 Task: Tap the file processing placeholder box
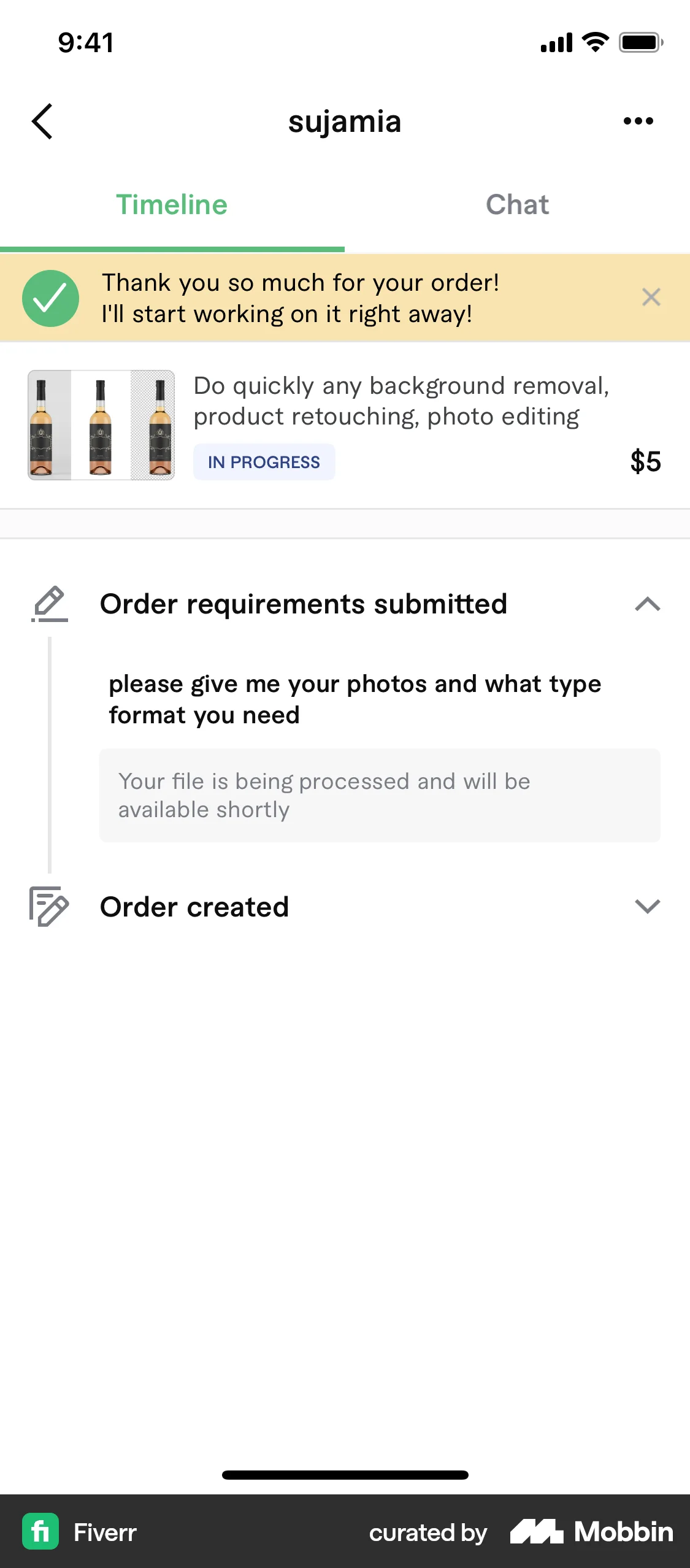pos(380,796)
